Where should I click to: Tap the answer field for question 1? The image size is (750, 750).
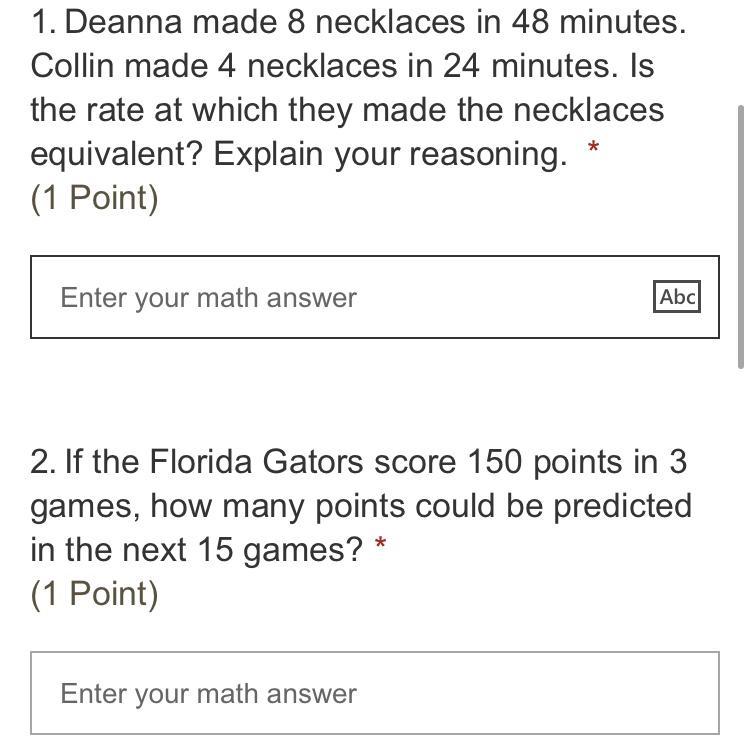coord(340,297)
